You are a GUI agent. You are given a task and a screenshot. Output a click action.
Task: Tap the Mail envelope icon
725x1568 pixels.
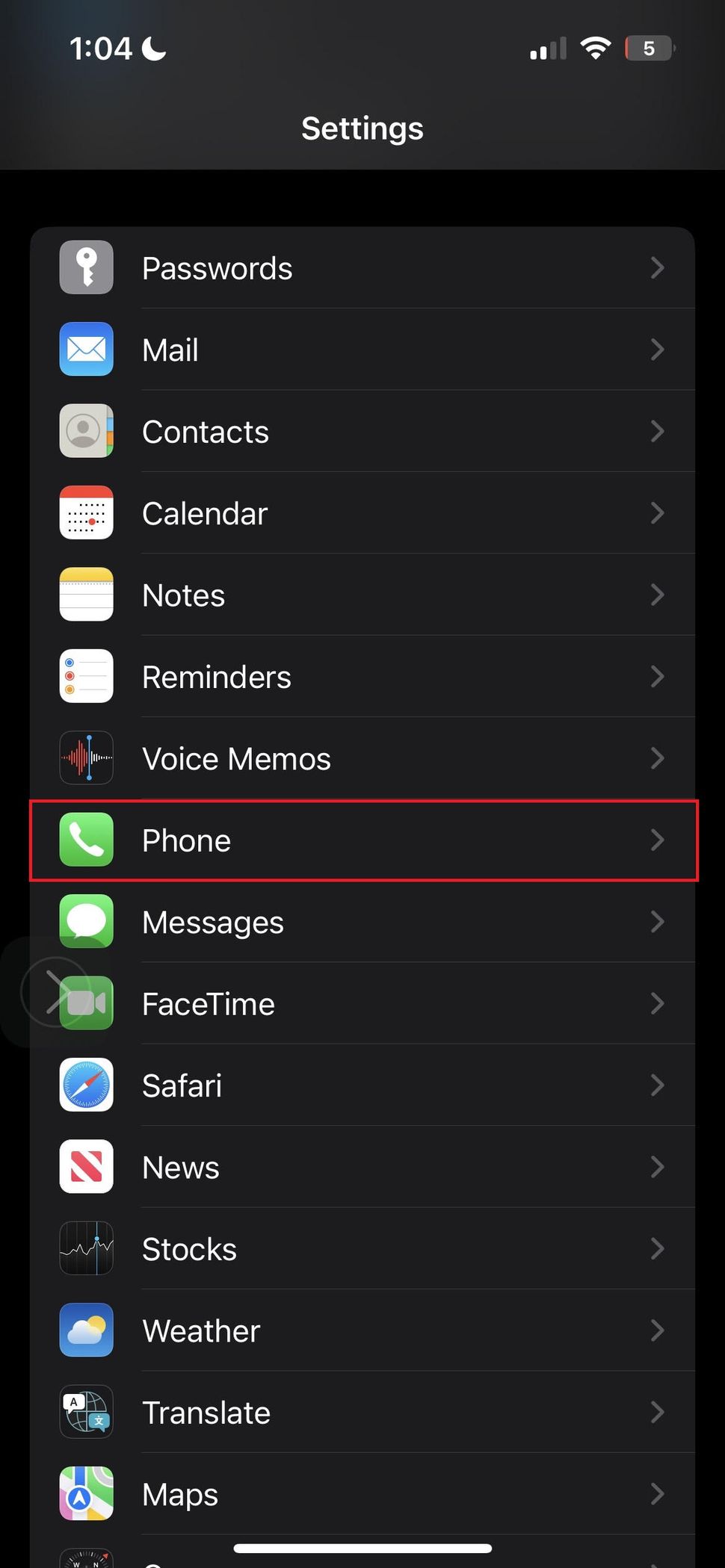[86, 349]
